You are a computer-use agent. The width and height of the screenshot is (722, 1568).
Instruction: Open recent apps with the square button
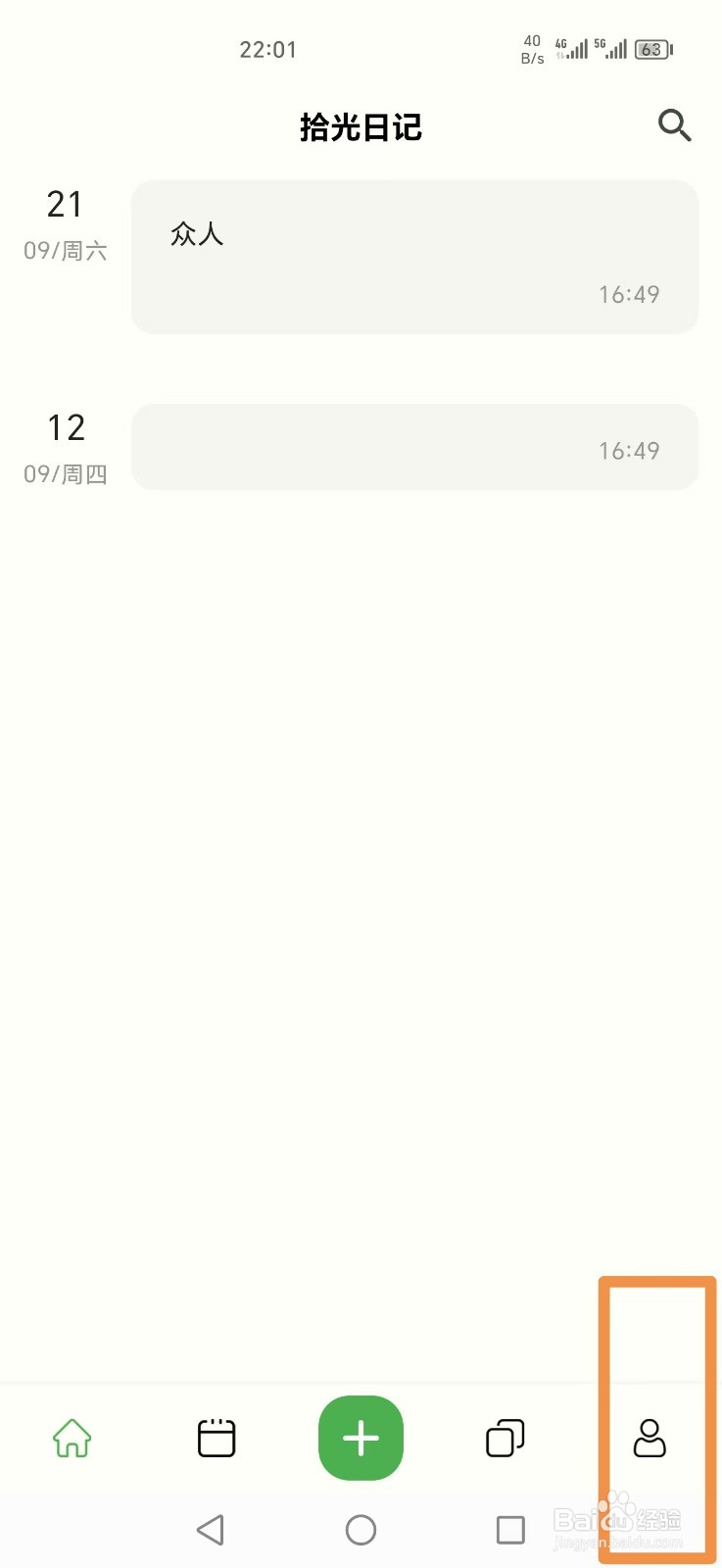click(510, 1529)
